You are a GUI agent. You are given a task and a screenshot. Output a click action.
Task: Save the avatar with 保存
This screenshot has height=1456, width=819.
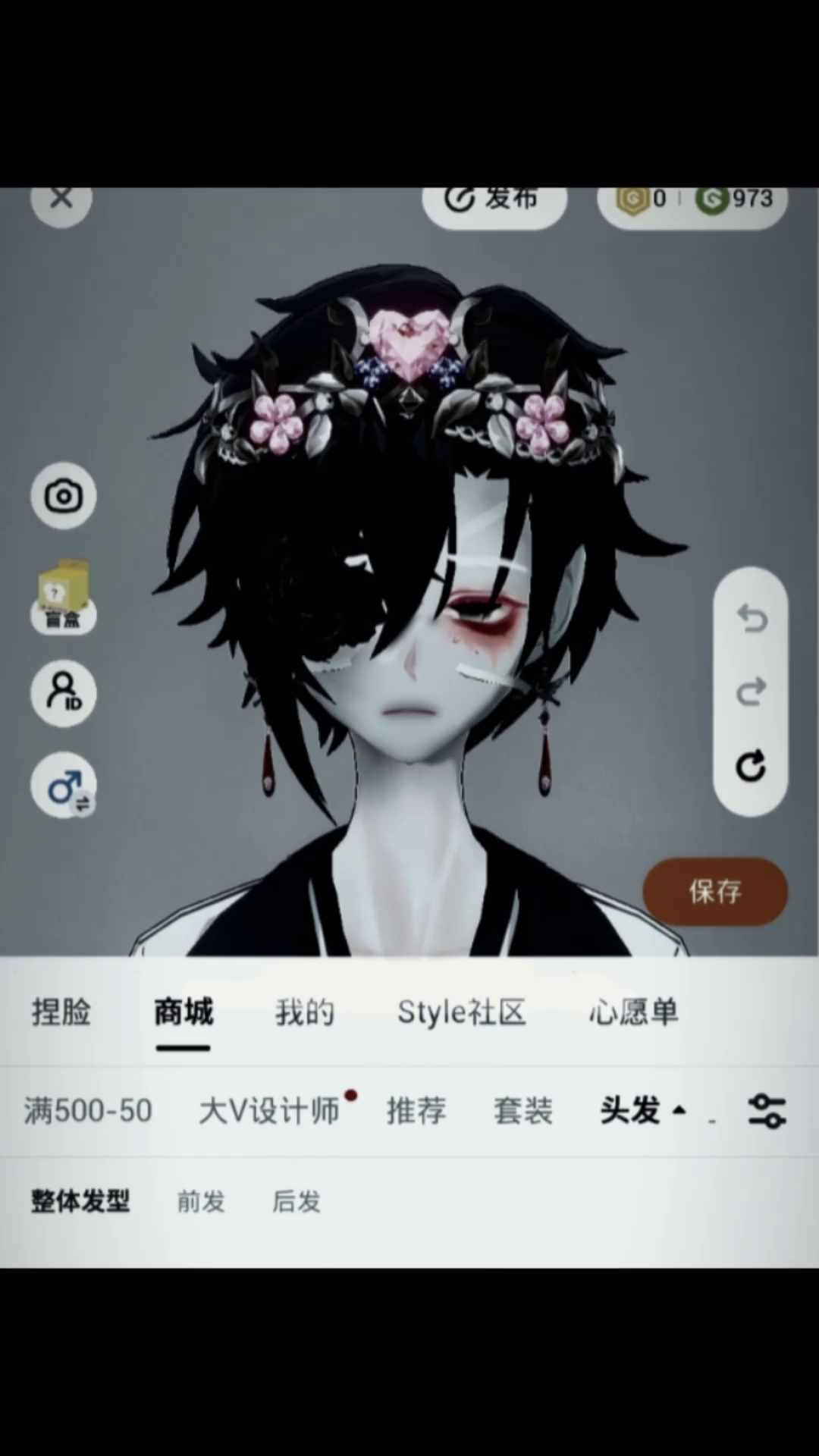(x=714, y=891)
